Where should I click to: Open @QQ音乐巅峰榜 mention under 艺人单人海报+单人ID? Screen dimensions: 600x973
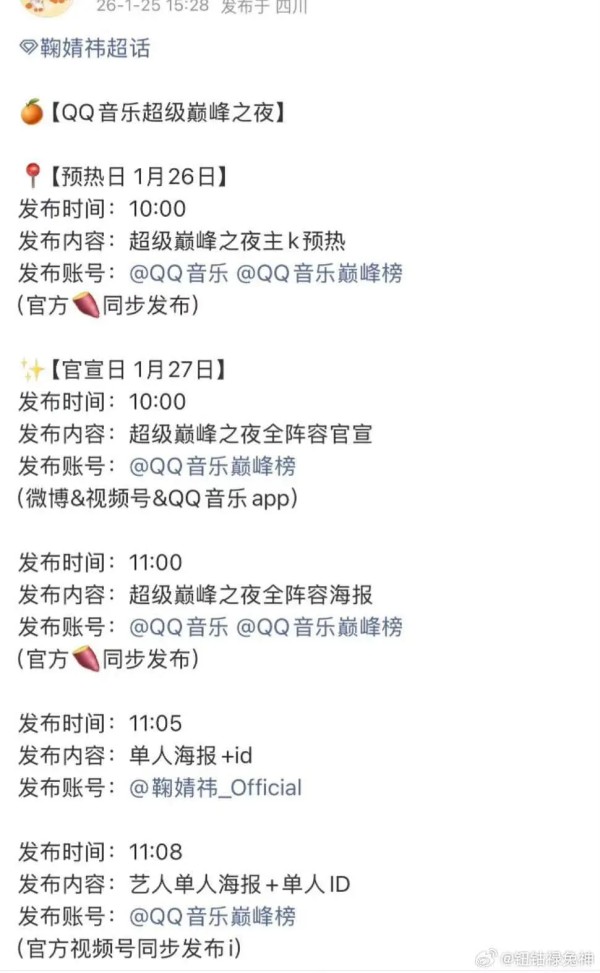[212, 916]
